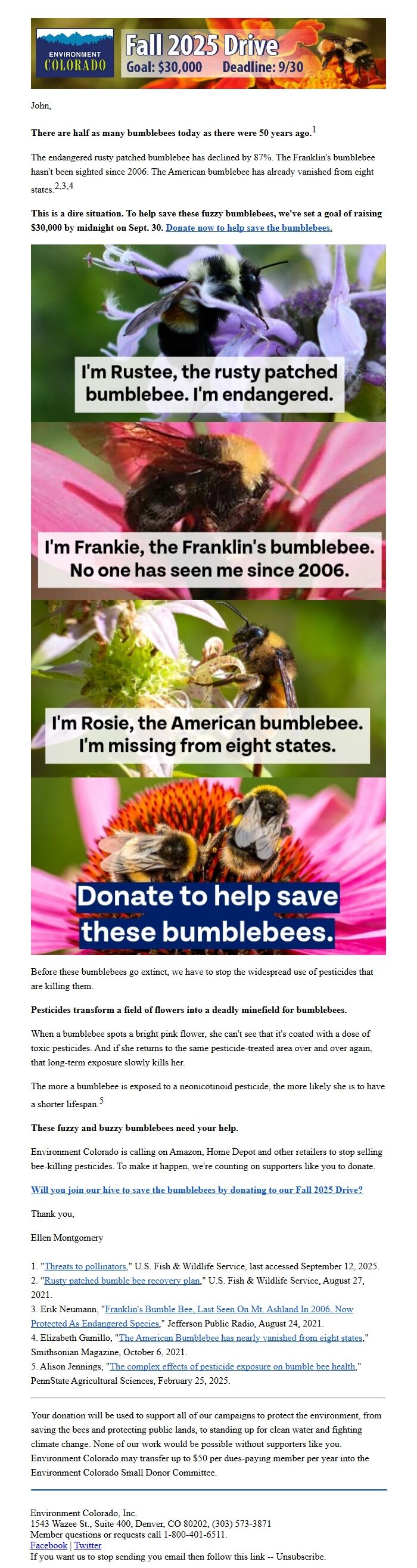Screen dimensions: 417x1568
Task: Open 'Rusty patched bumble bee recovery plan' link
Action: (122, 1281)
